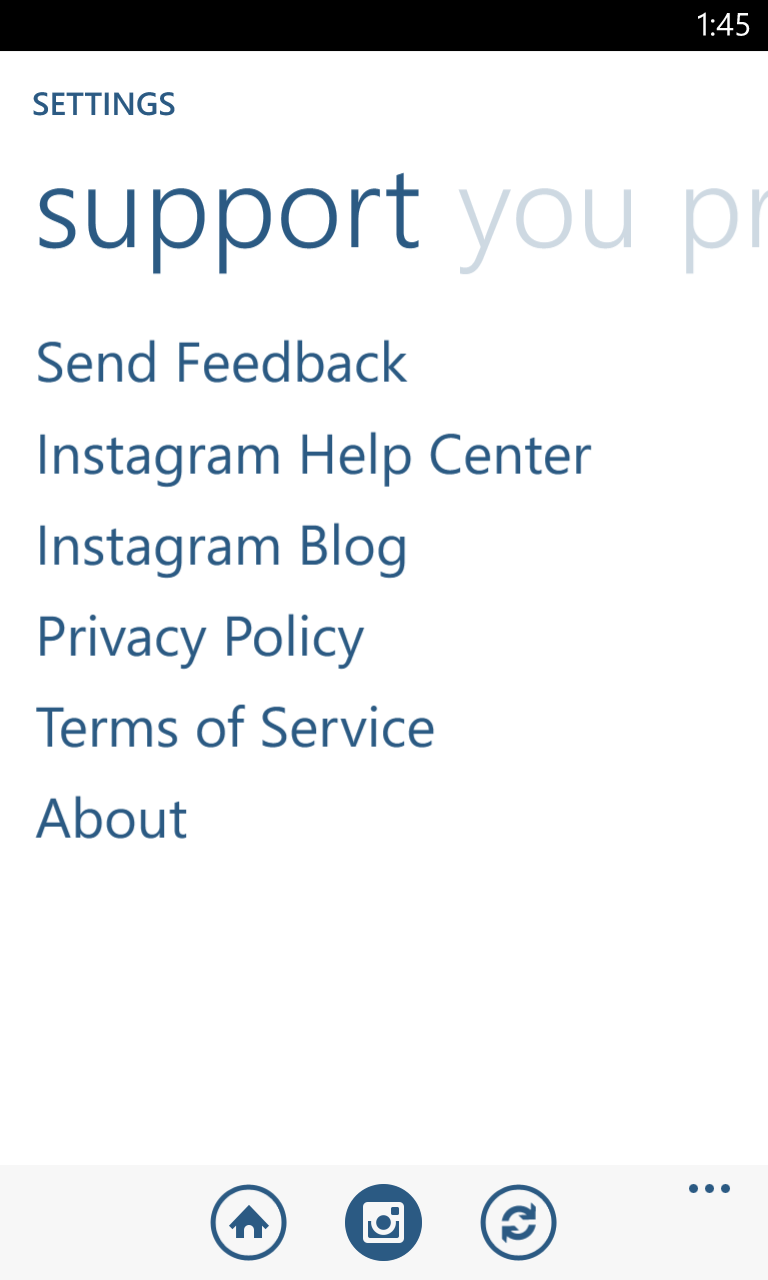Open the Instagram Help Center

click(313, 456)
